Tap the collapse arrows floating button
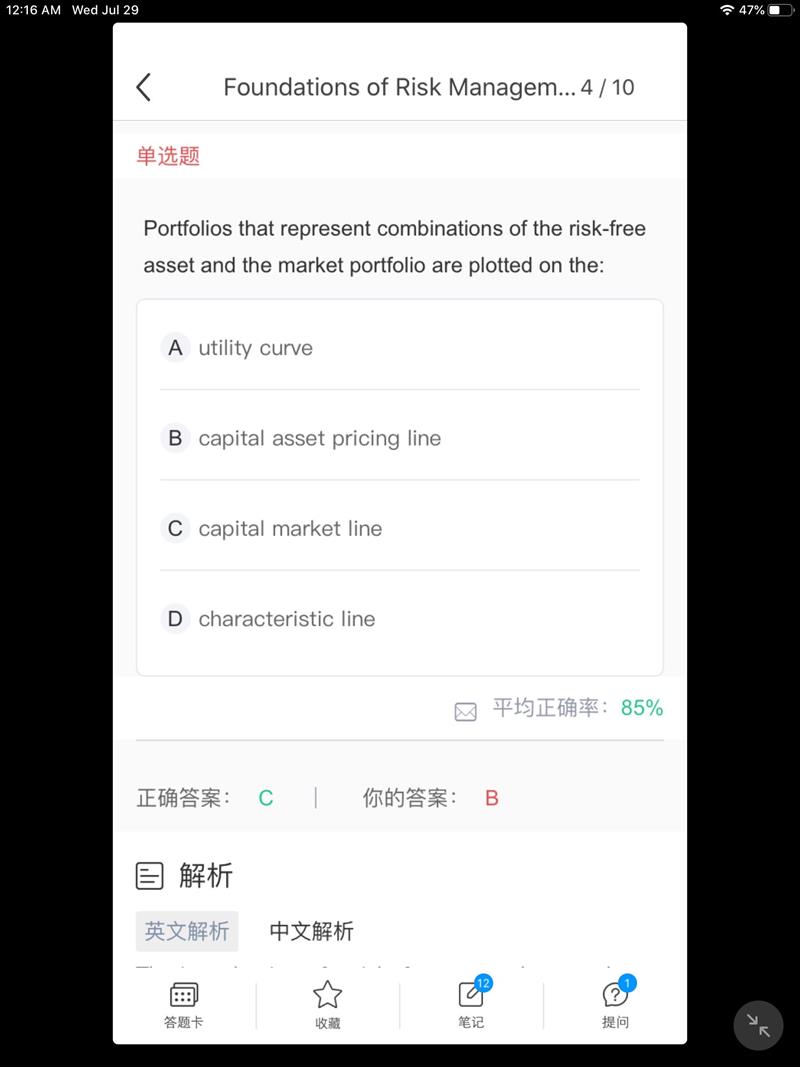 pyautogui.click(x=758, y=1025)
